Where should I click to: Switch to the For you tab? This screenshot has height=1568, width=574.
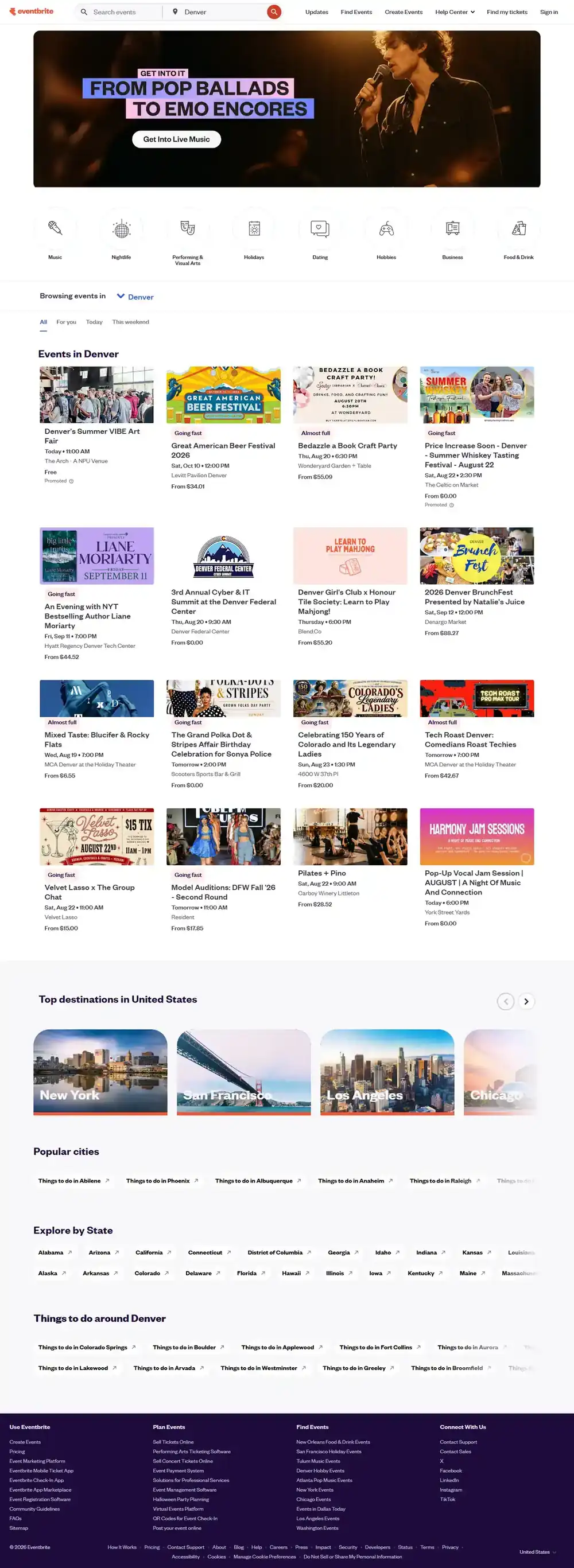67,322
